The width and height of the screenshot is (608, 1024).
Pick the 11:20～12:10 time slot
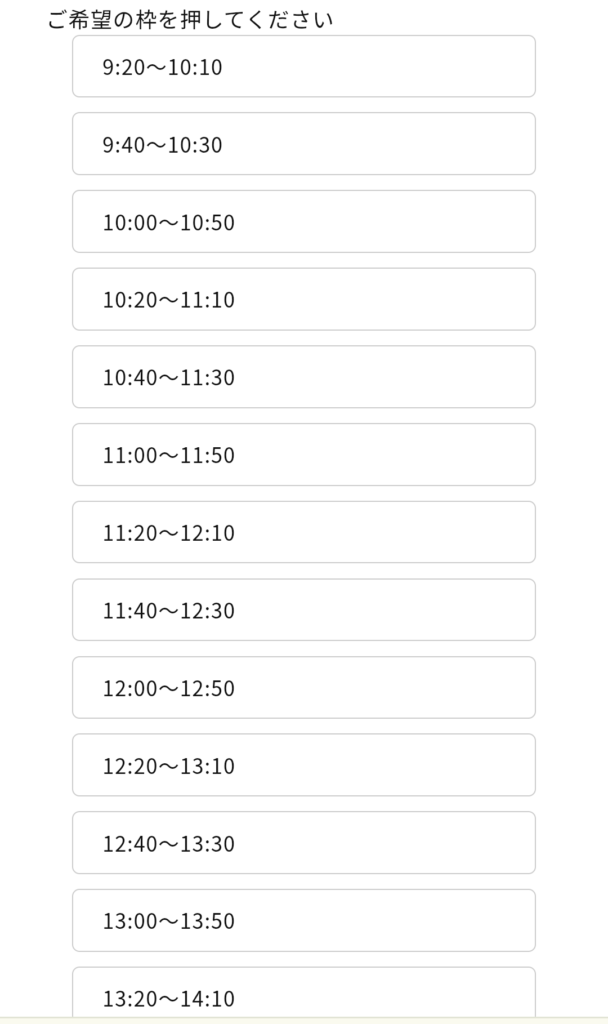[304, 532]
